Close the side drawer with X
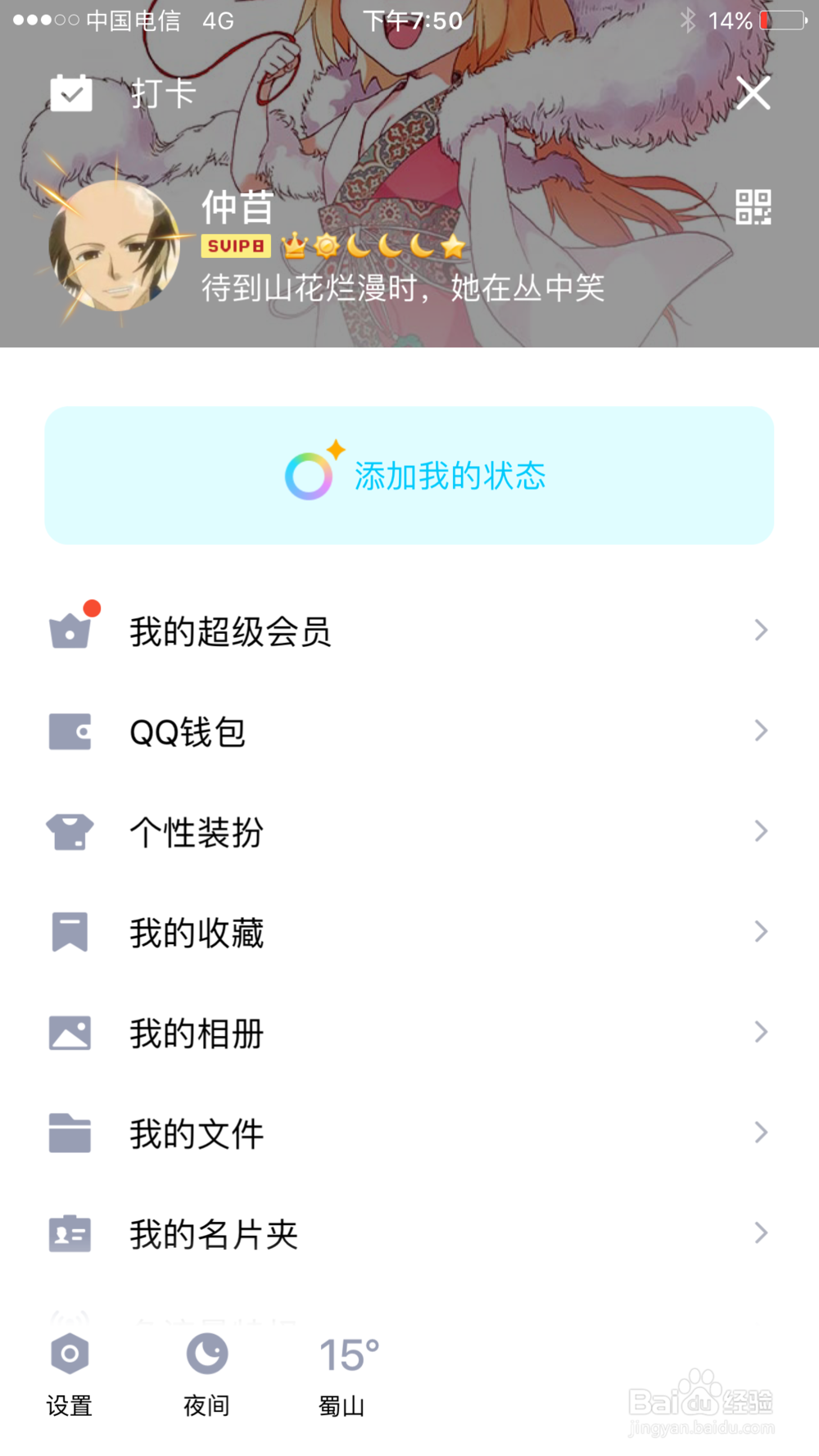This screenshot has width=819, height=1456. click(753, 93)
